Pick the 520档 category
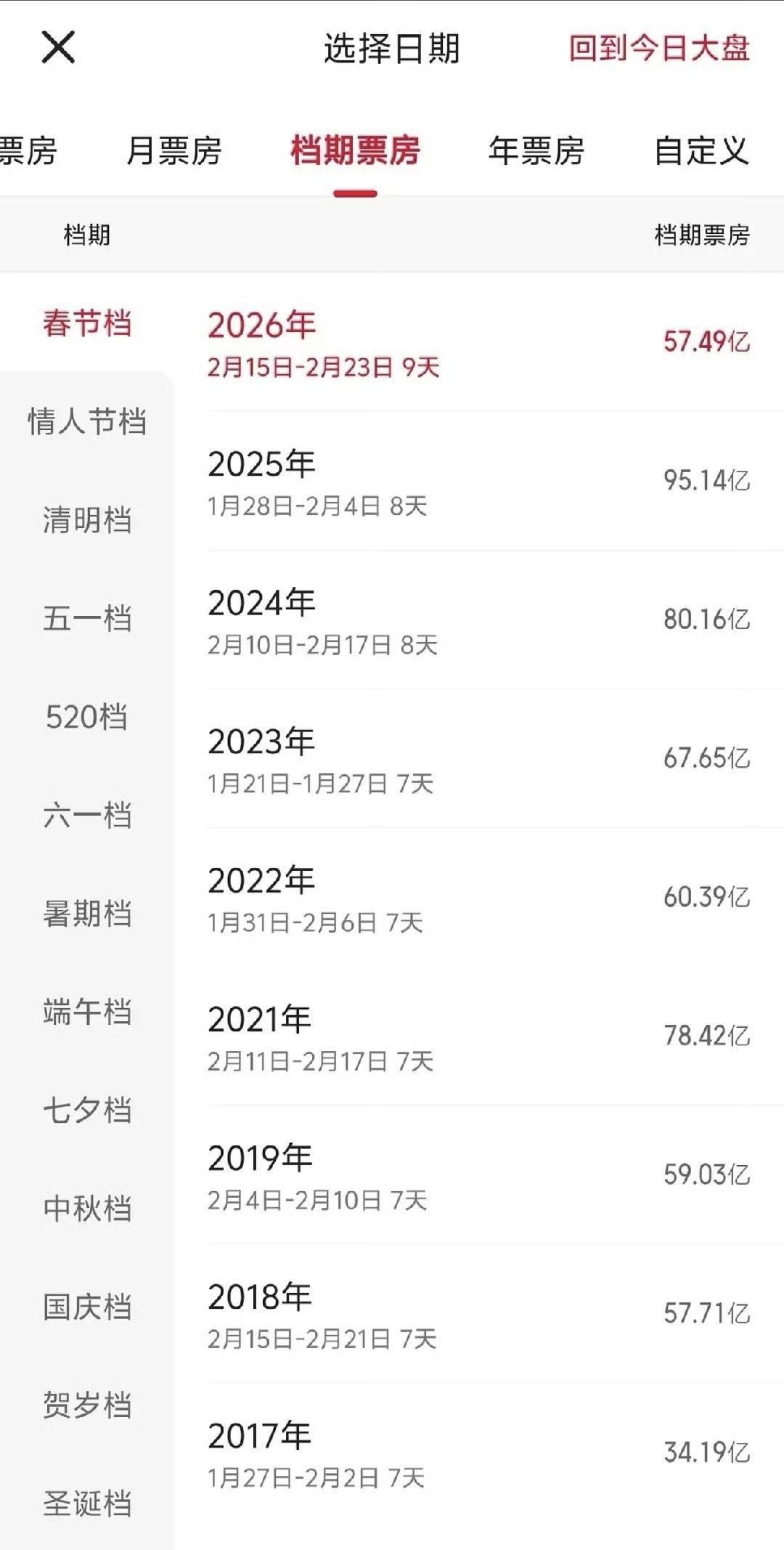 pos(87,718)
